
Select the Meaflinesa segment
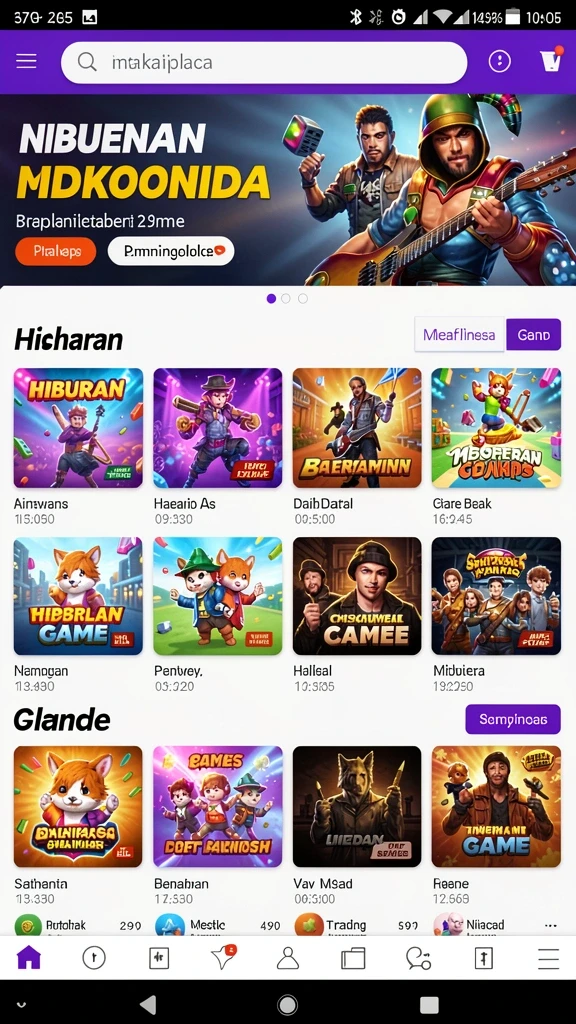pos(459,335)
